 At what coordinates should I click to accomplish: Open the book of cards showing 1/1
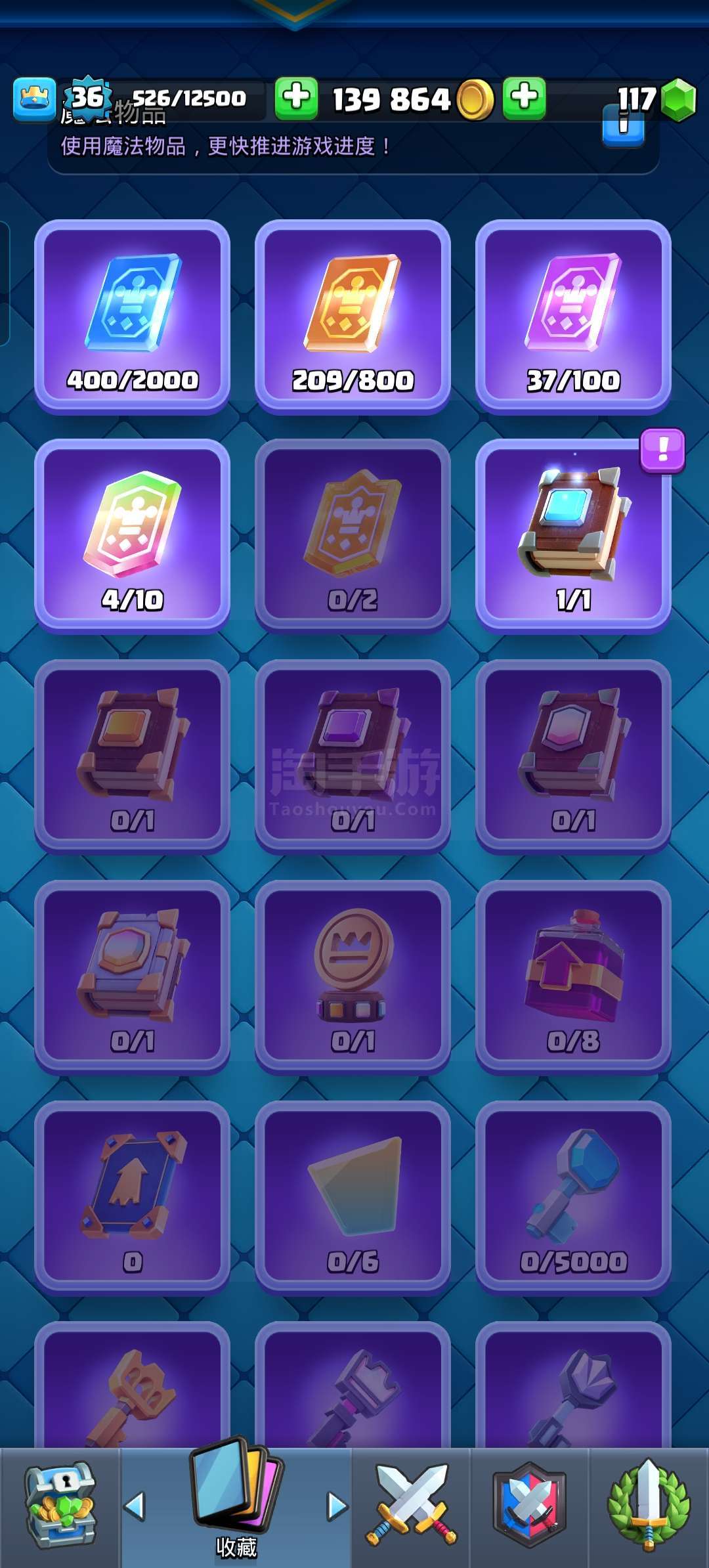573,535
